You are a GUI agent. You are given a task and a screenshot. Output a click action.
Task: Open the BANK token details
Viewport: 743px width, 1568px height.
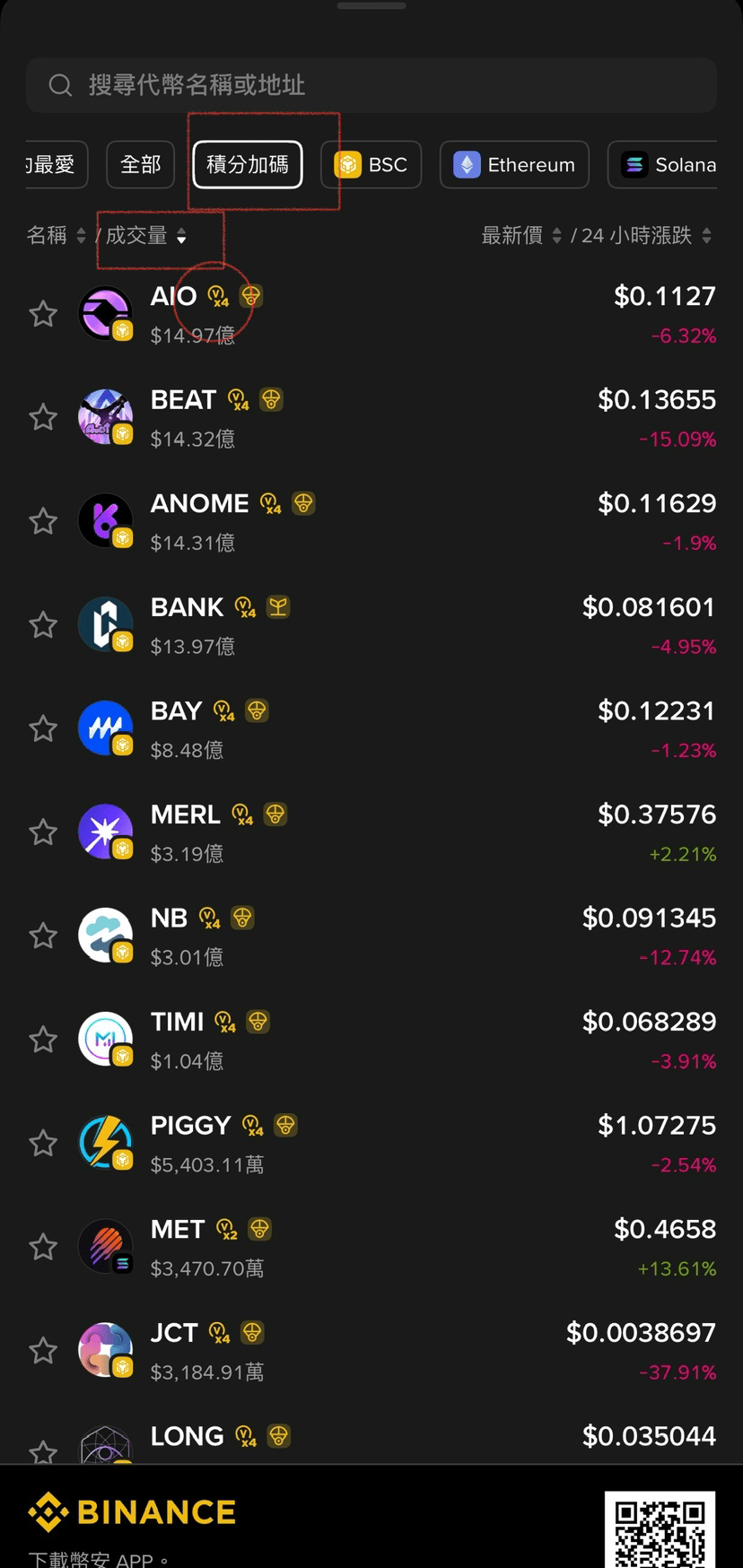[371, 625]
